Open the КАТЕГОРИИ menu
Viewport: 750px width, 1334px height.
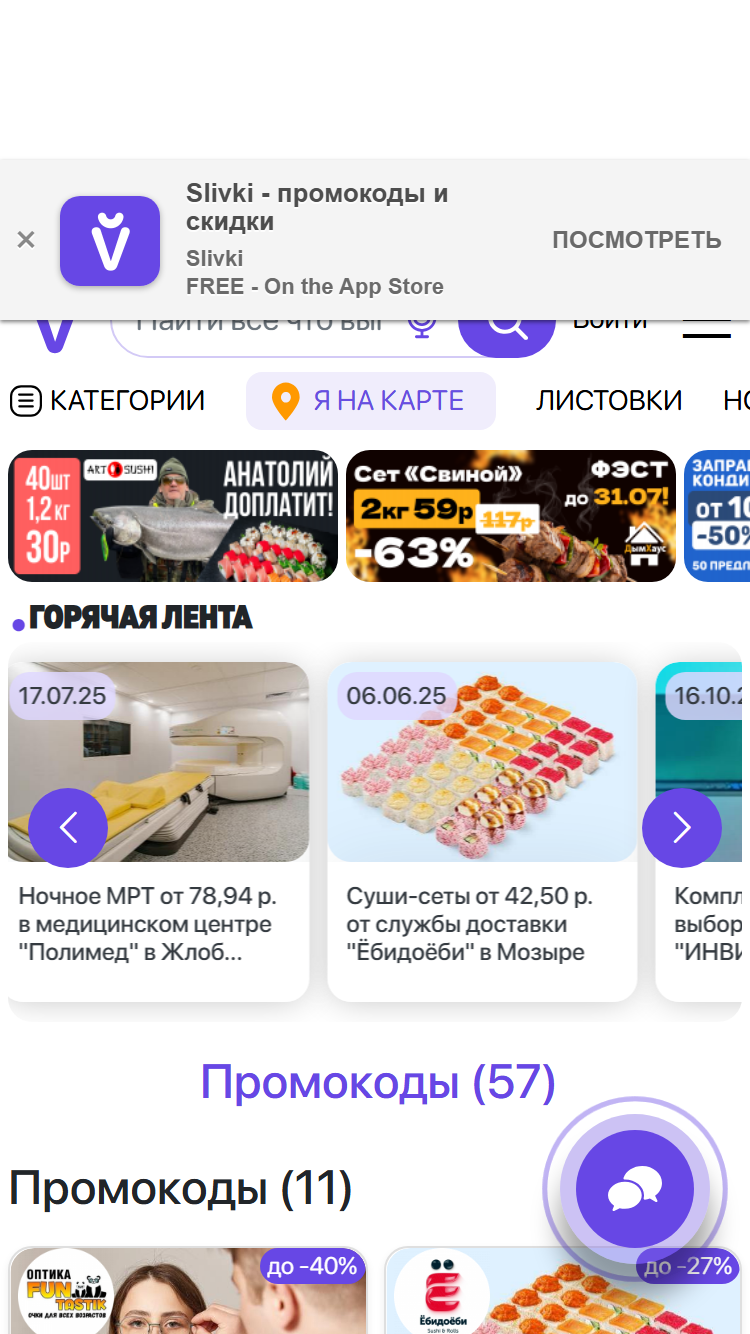pyautogui.click(x=107, y=401)
